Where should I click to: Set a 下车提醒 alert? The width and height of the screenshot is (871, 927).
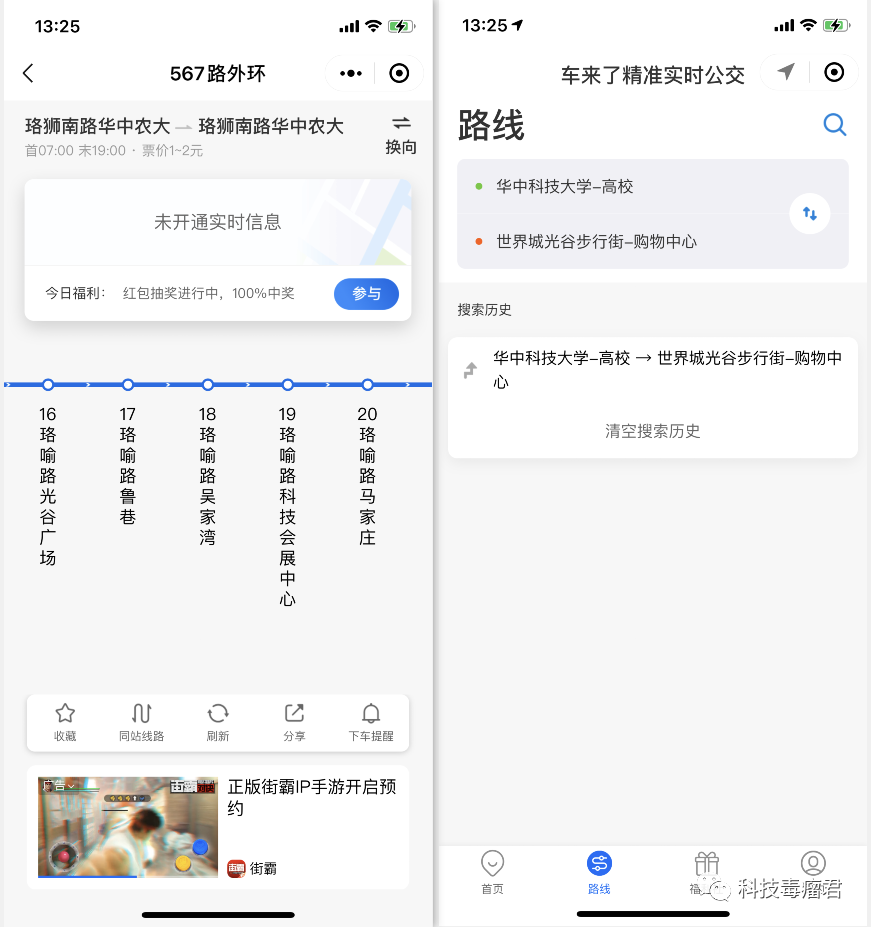click(x=371, y=722)
